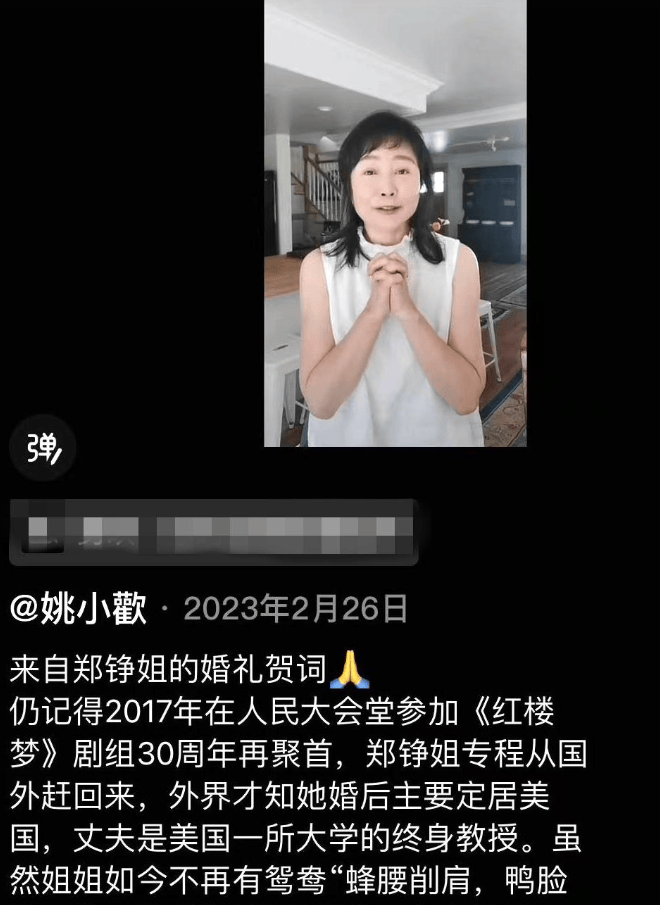Pause the video of the woman speaking
The width and height of the screenshot is (660, 905).
395,225
